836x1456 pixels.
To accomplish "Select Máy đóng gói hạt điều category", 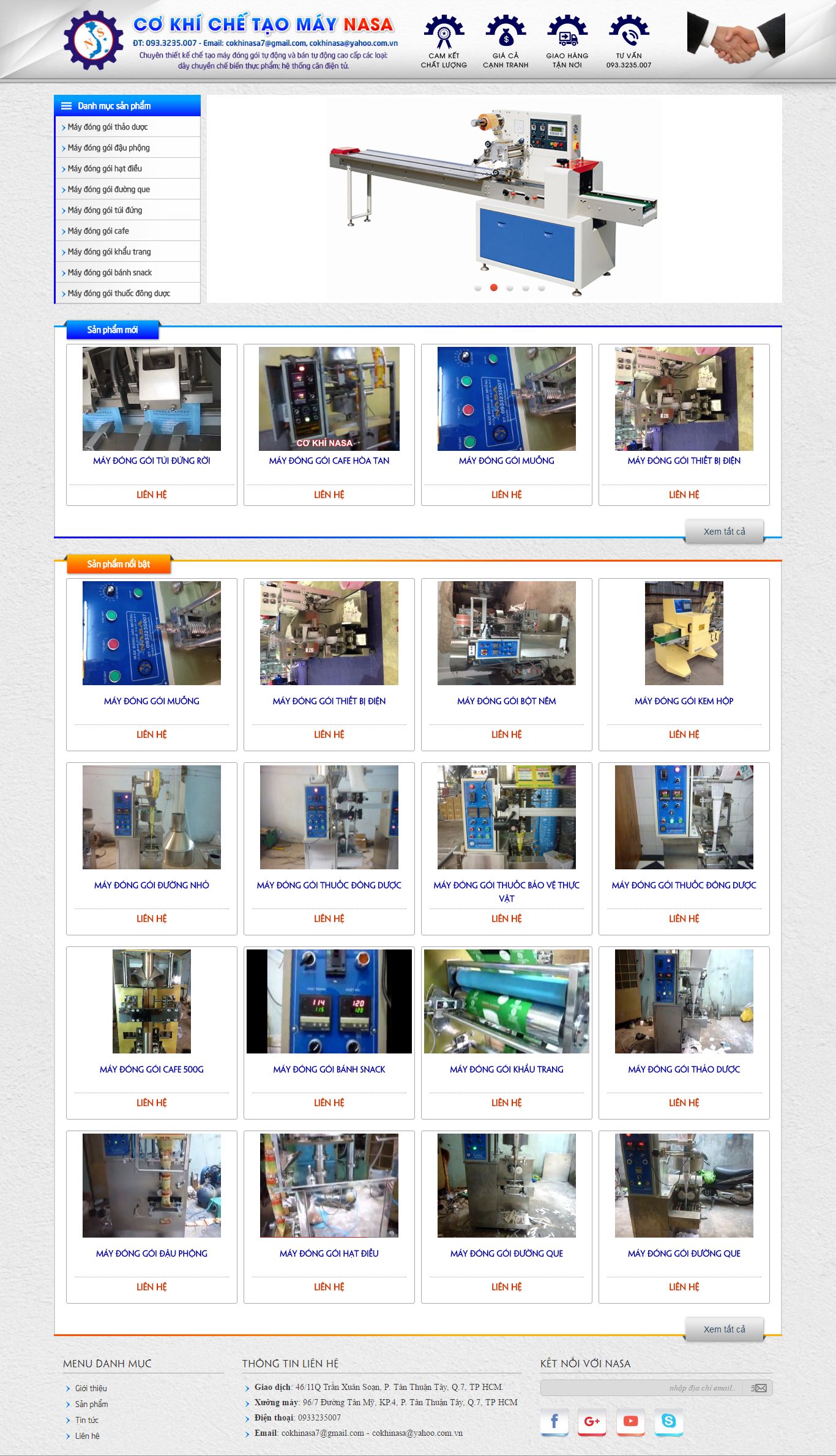I will coord(105,169).
